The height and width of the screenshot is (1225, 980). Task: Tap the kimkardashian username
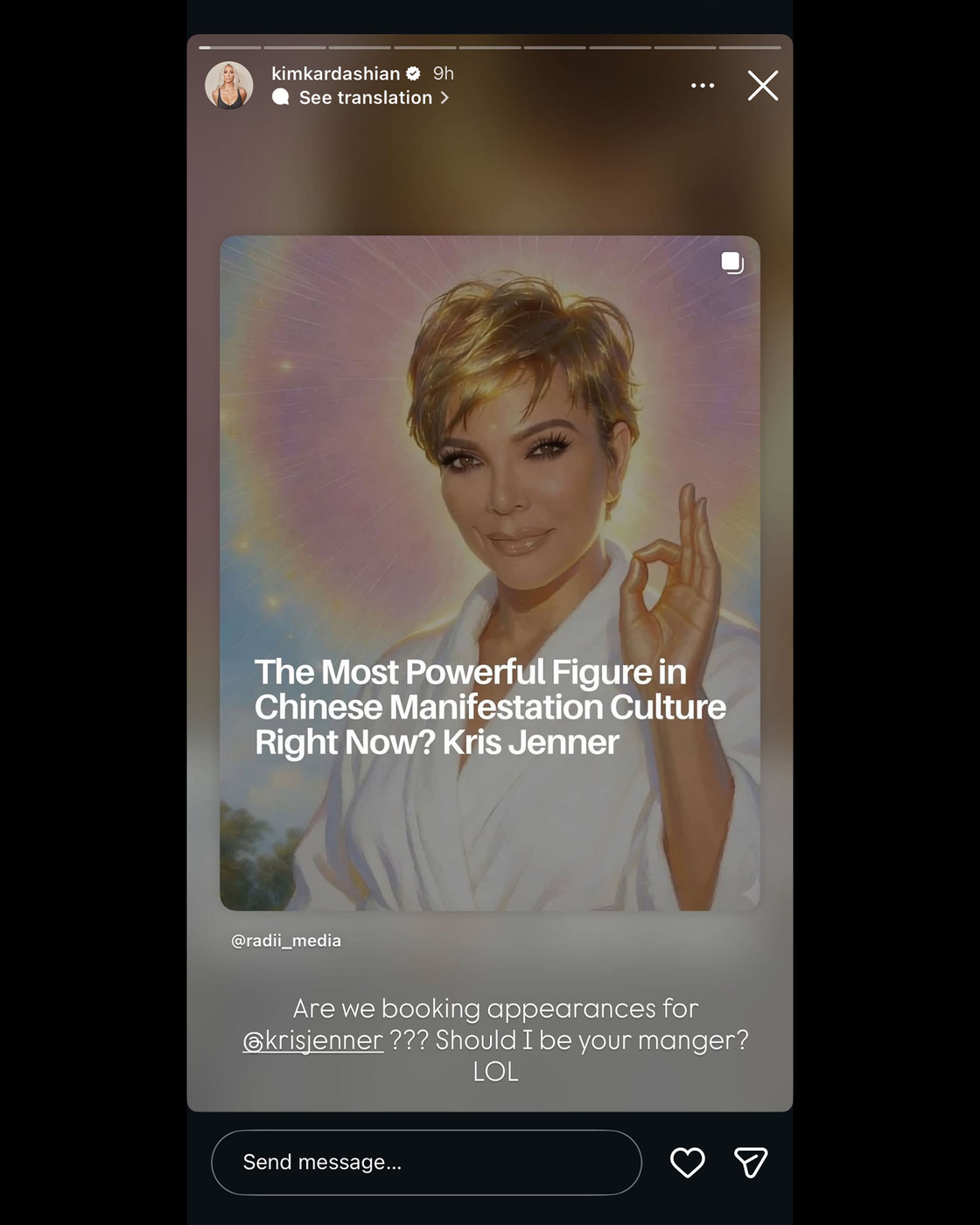[335, 73]
